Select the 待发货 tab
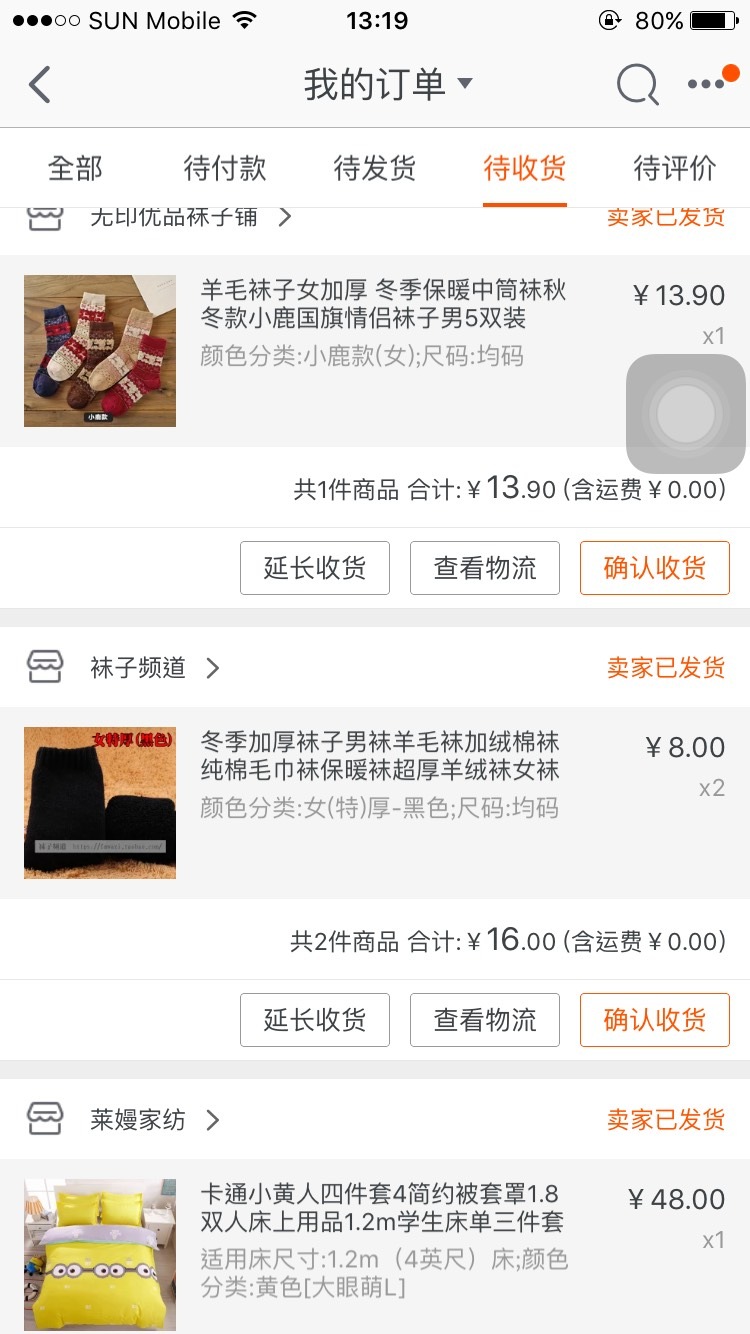The height and width of the screenshot is (1334, 750). click(x=375, y=168)
